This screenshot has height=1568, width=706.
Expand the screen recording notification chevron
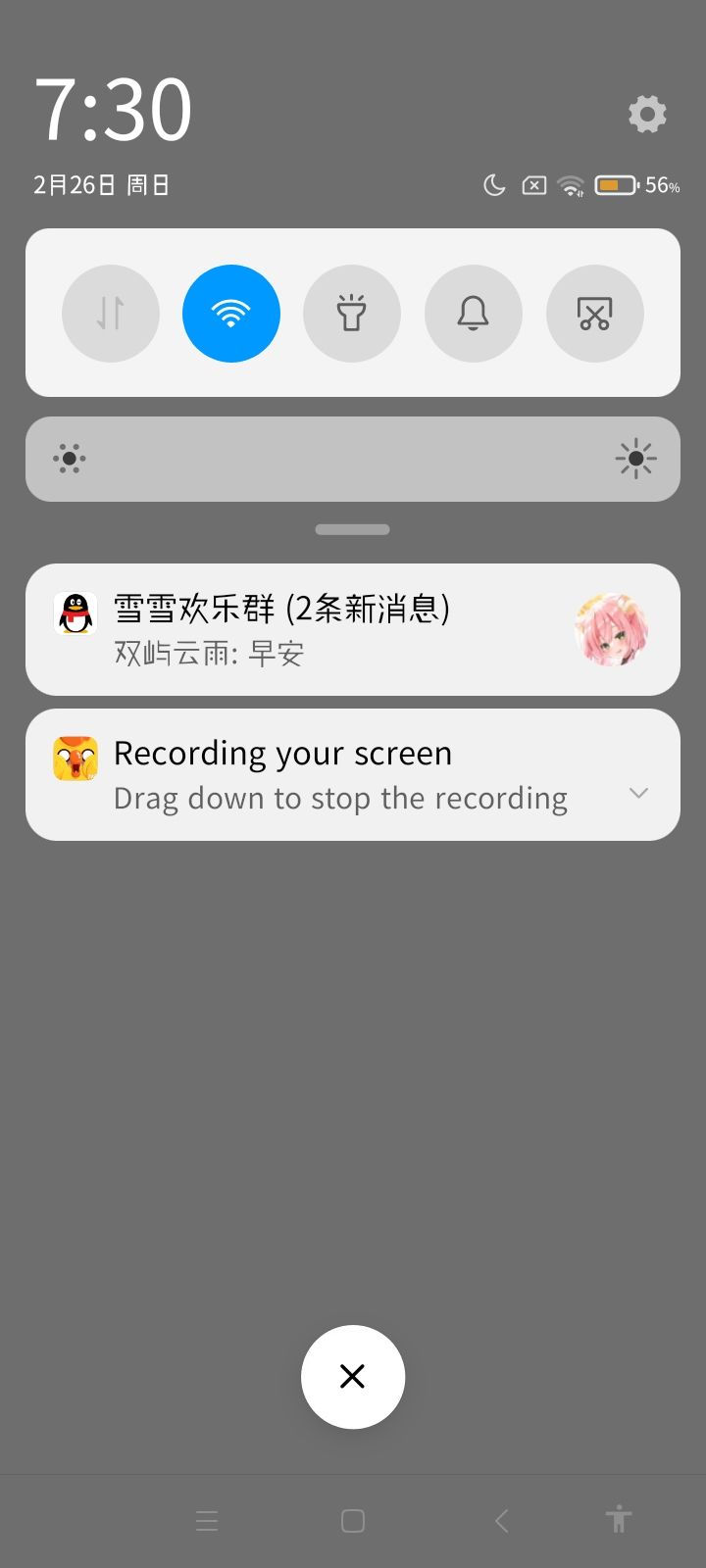click(x=638, y=793)
